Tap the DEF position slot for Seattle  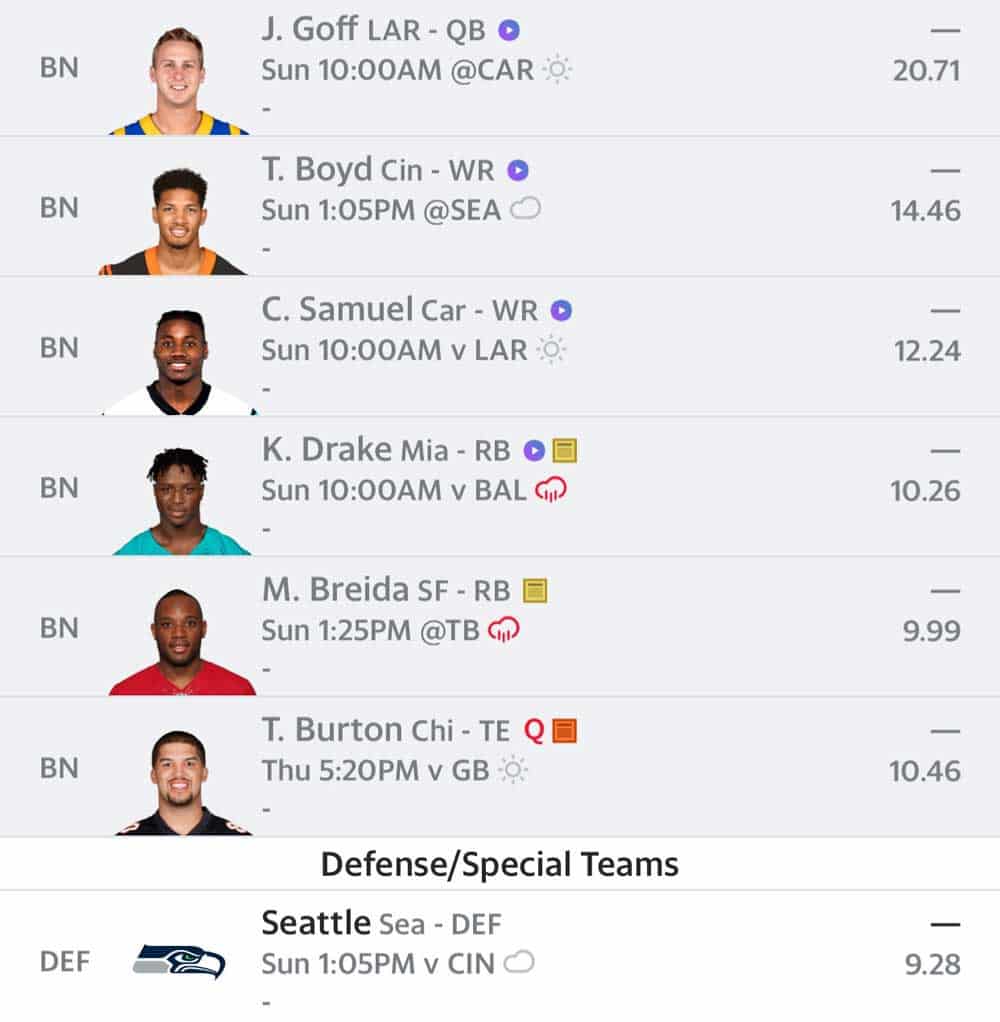coord(64,962)
